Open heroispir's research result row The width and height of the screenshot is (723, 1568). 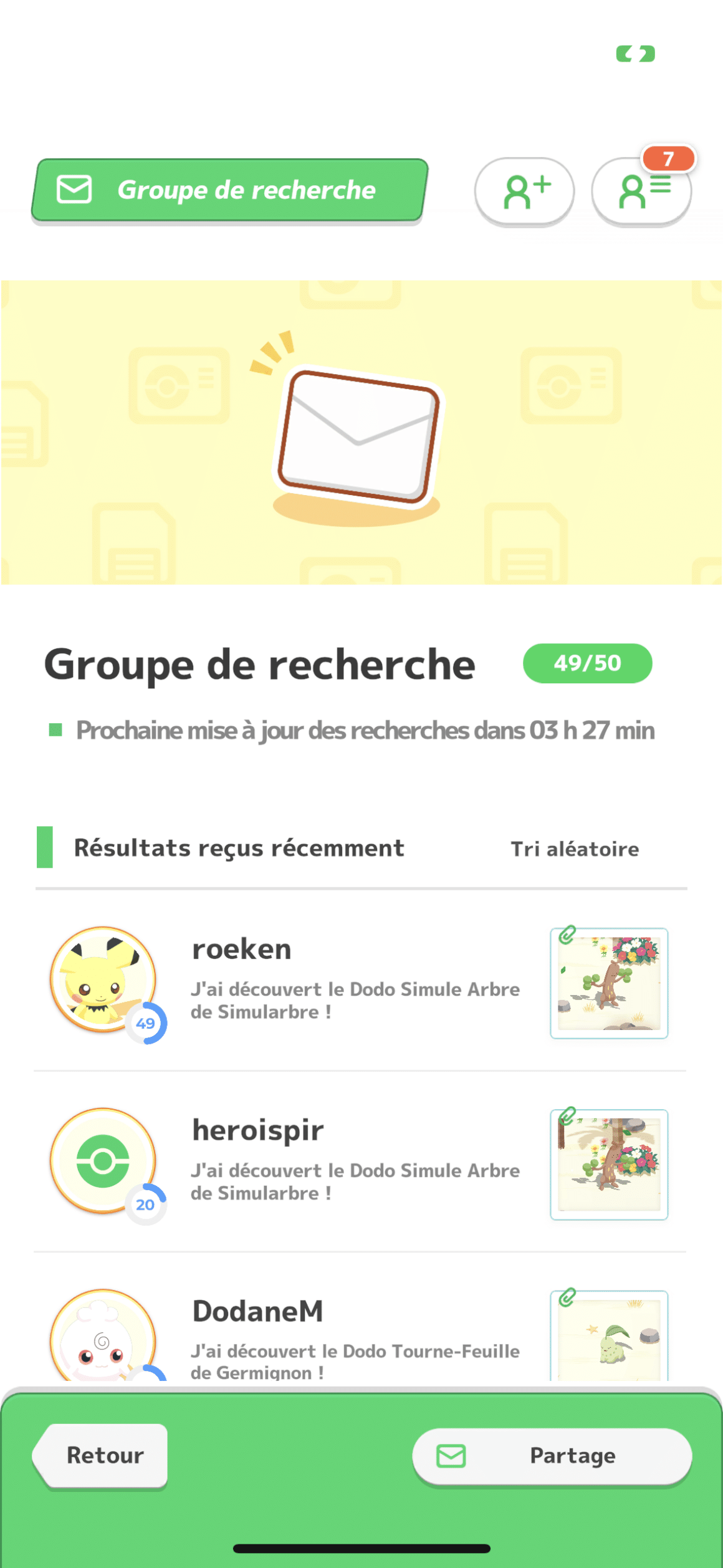pos(355,1161)
